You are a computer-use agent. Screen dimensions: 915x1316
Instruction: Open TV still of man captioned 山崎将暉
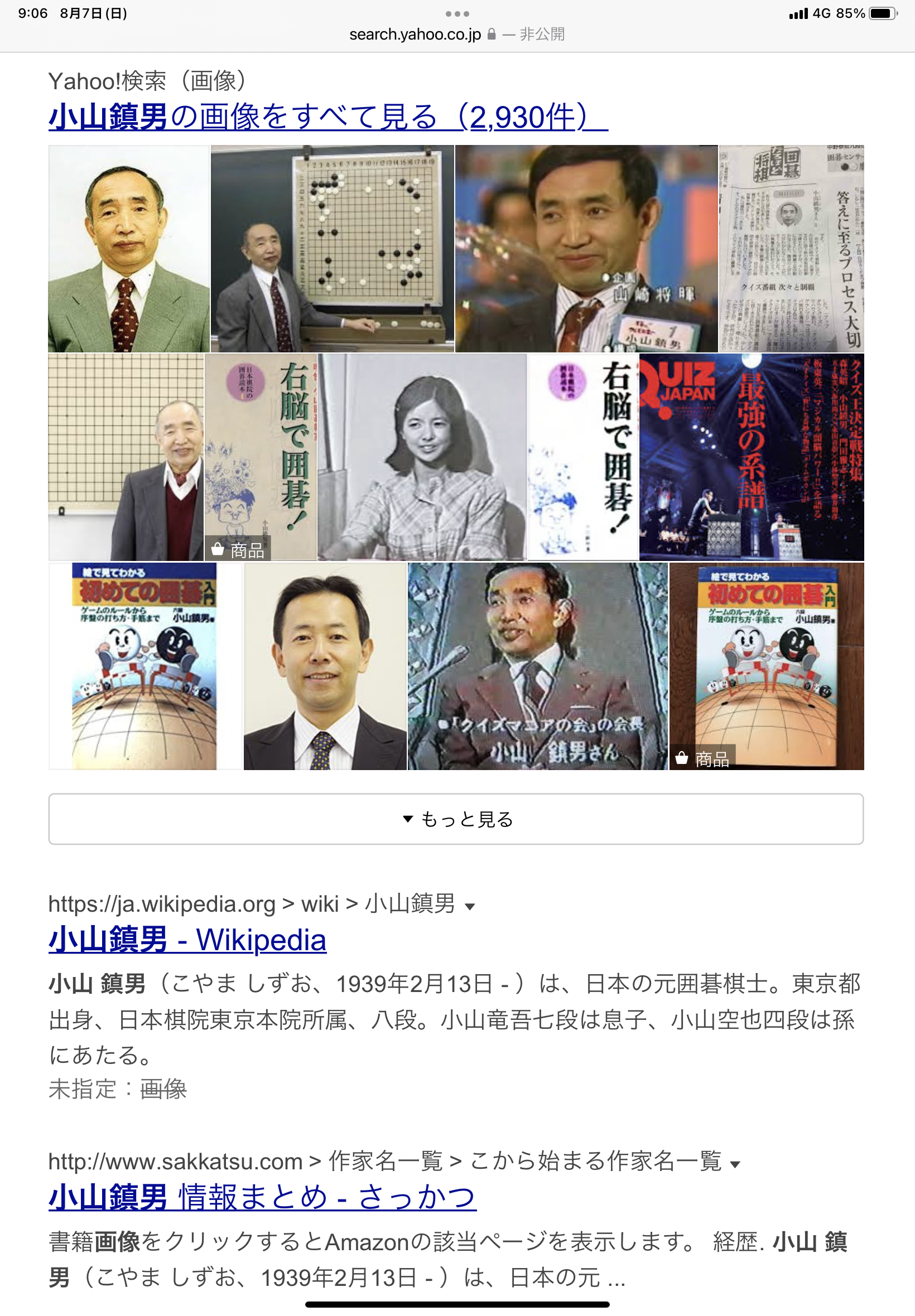coord(586,249)
